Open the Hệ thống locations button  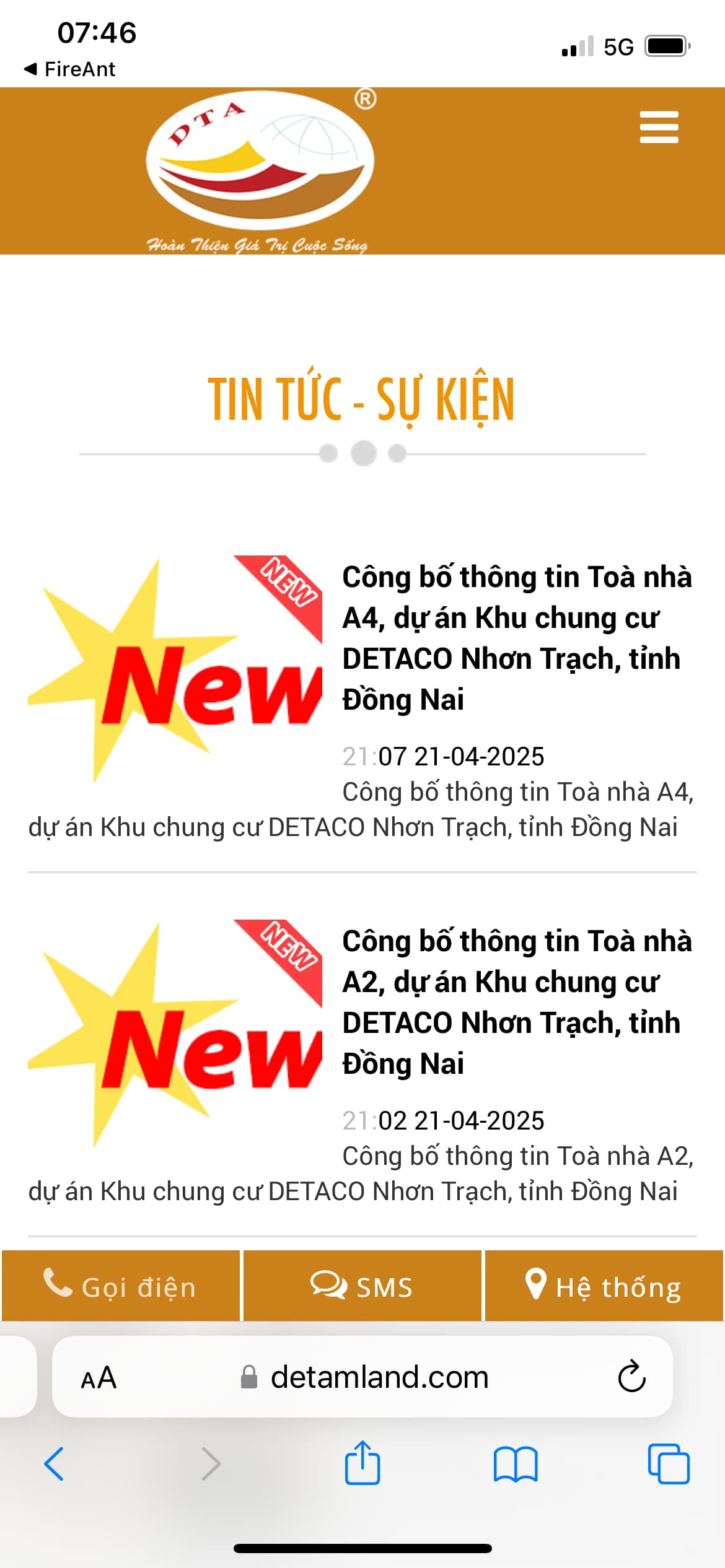pos(604,1286)
